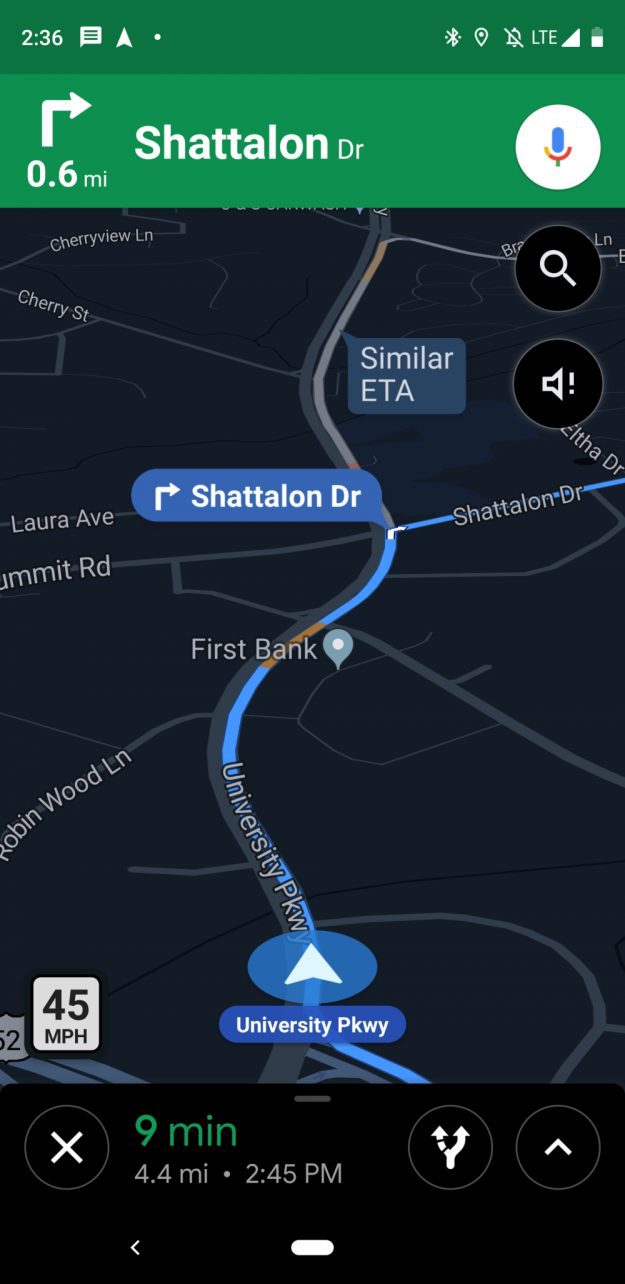View alternate routes overview
This screenshot has height=1284, width=625.
pos(451,1147)
